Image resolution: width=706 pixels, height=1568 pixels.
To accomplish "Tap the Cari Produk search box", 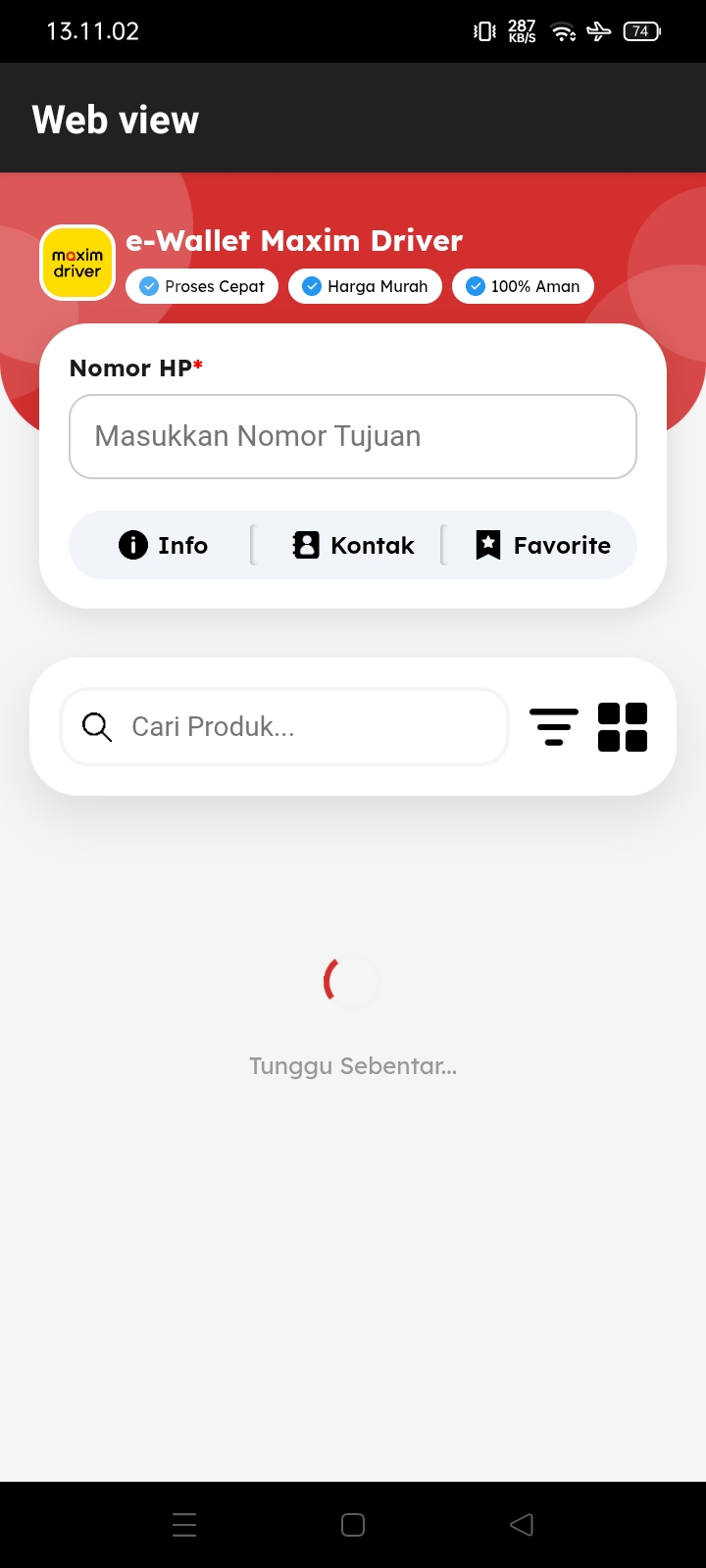I will tap(284, 726).
